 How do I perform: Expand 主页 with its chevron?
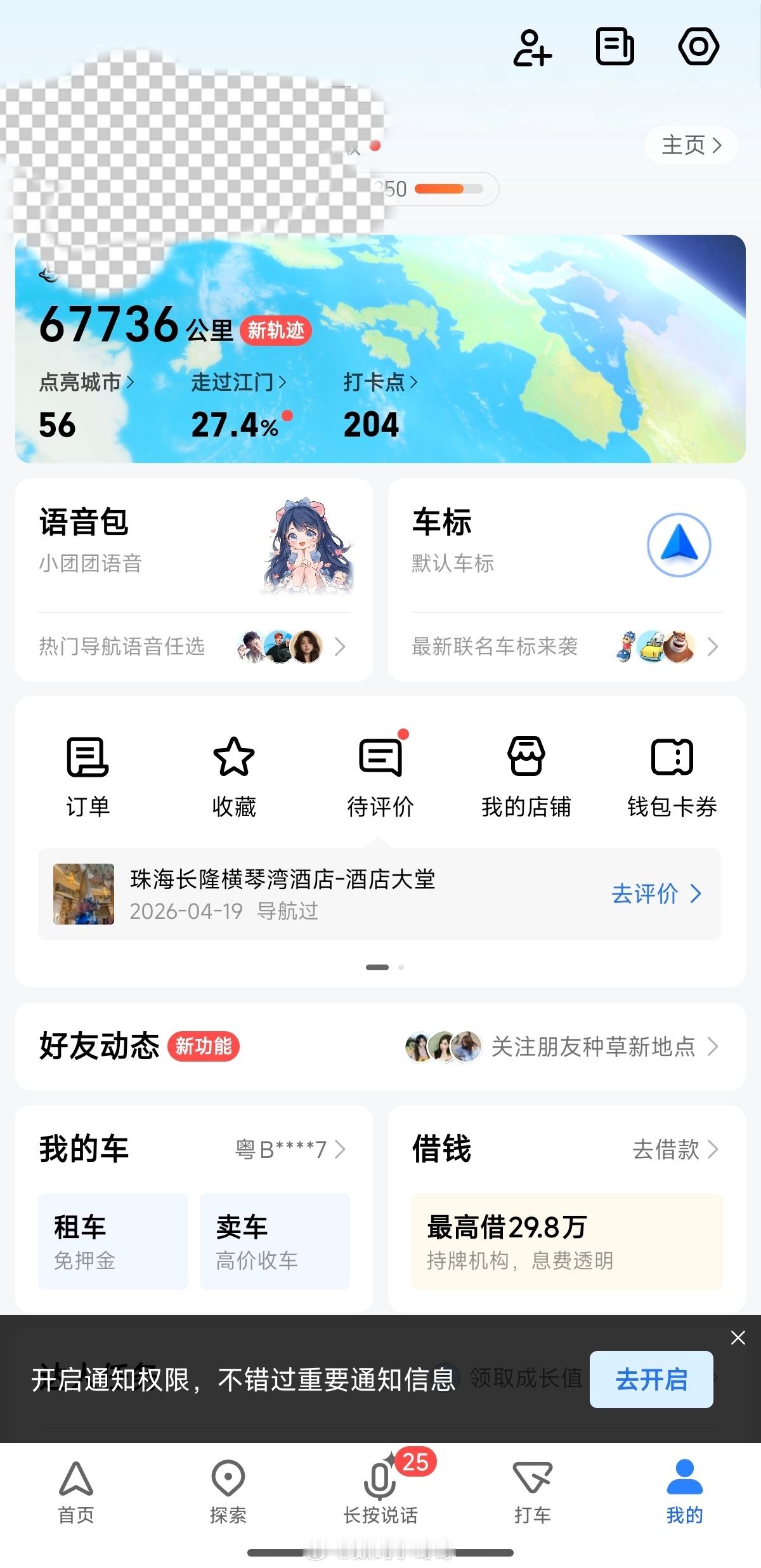click(x=691, y=145)
